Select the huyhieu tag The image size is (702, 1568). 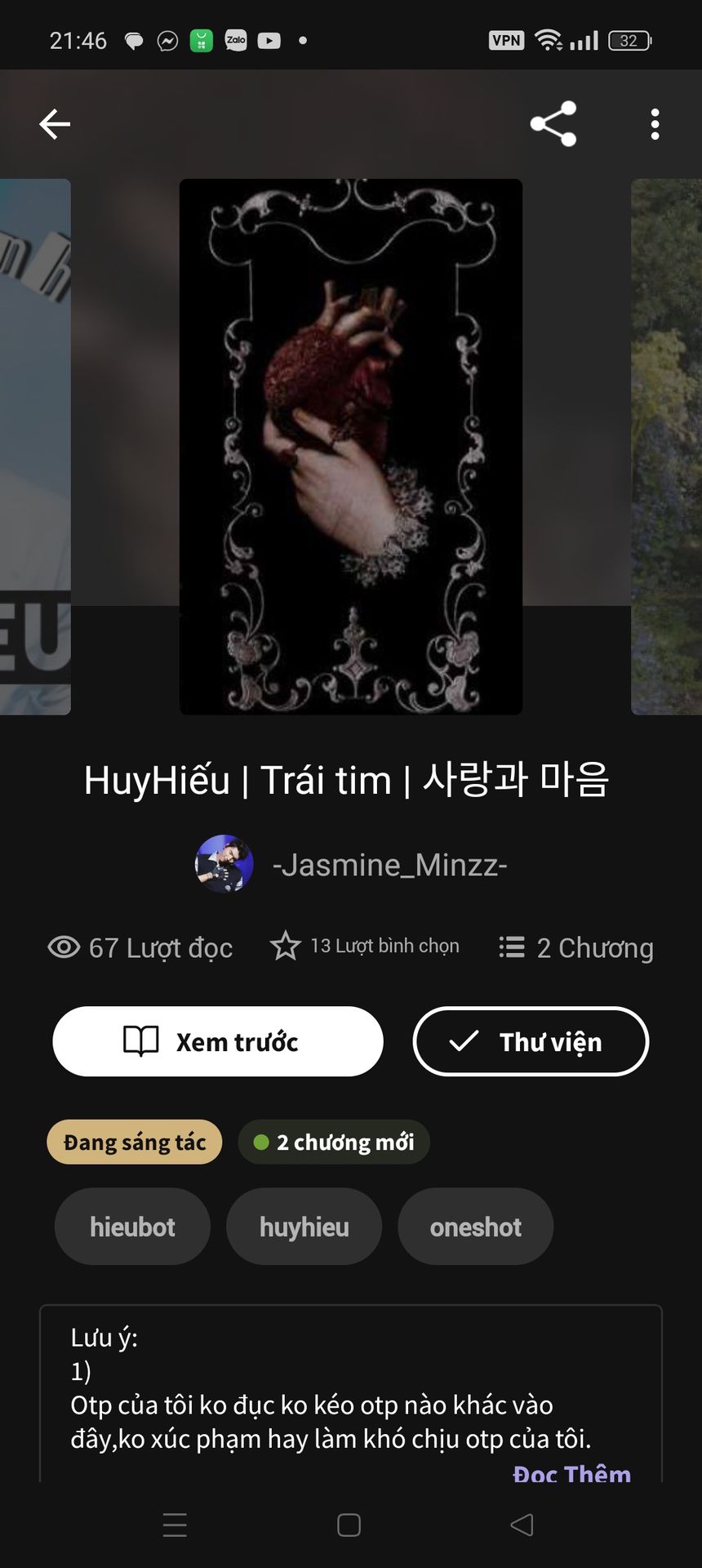click(304, 1227)
